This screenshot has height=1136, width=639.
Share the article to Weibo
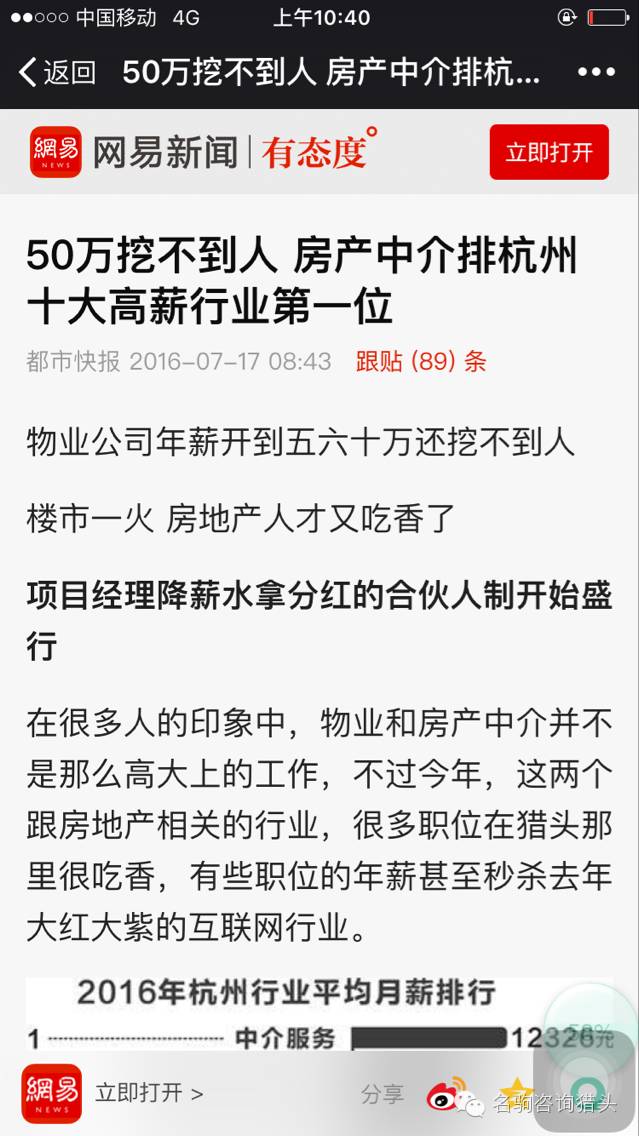click(x=447, y=1094)
